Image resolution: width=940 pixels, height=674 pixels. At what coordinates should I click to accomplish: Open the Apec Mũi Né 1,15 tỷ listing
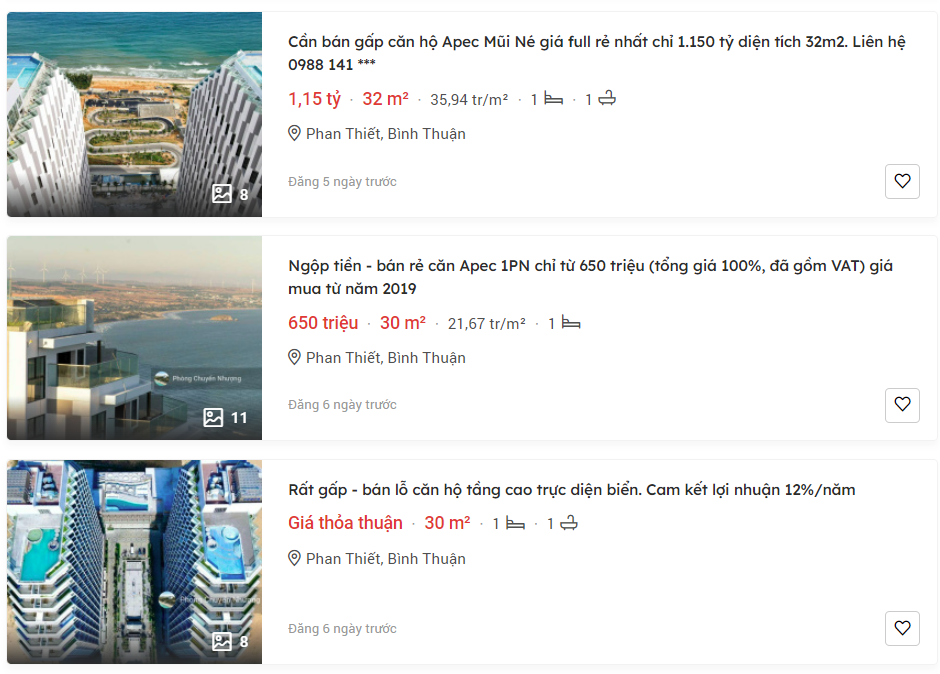(x=596, y=54)
